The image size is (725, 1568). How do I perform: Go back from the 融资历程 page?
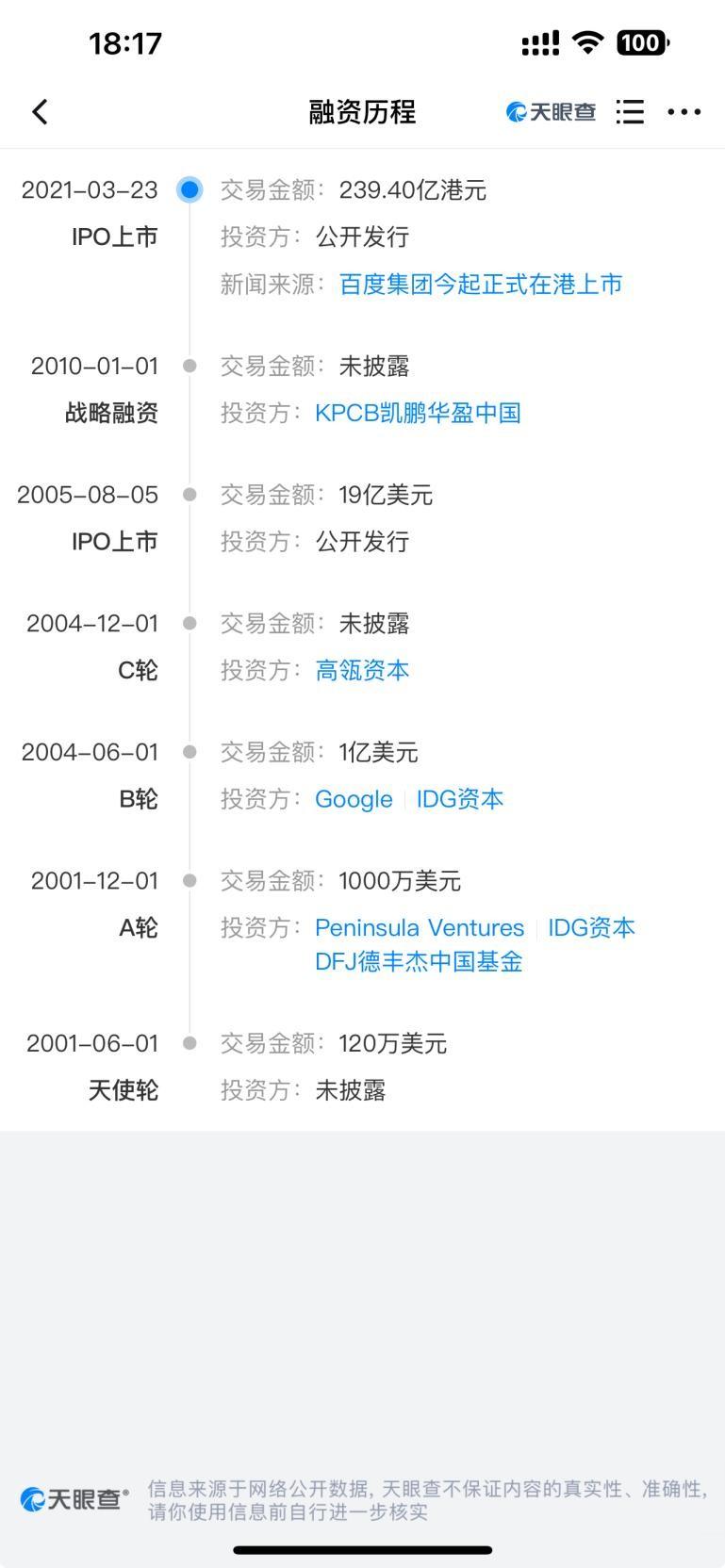[x=40, y=112]
